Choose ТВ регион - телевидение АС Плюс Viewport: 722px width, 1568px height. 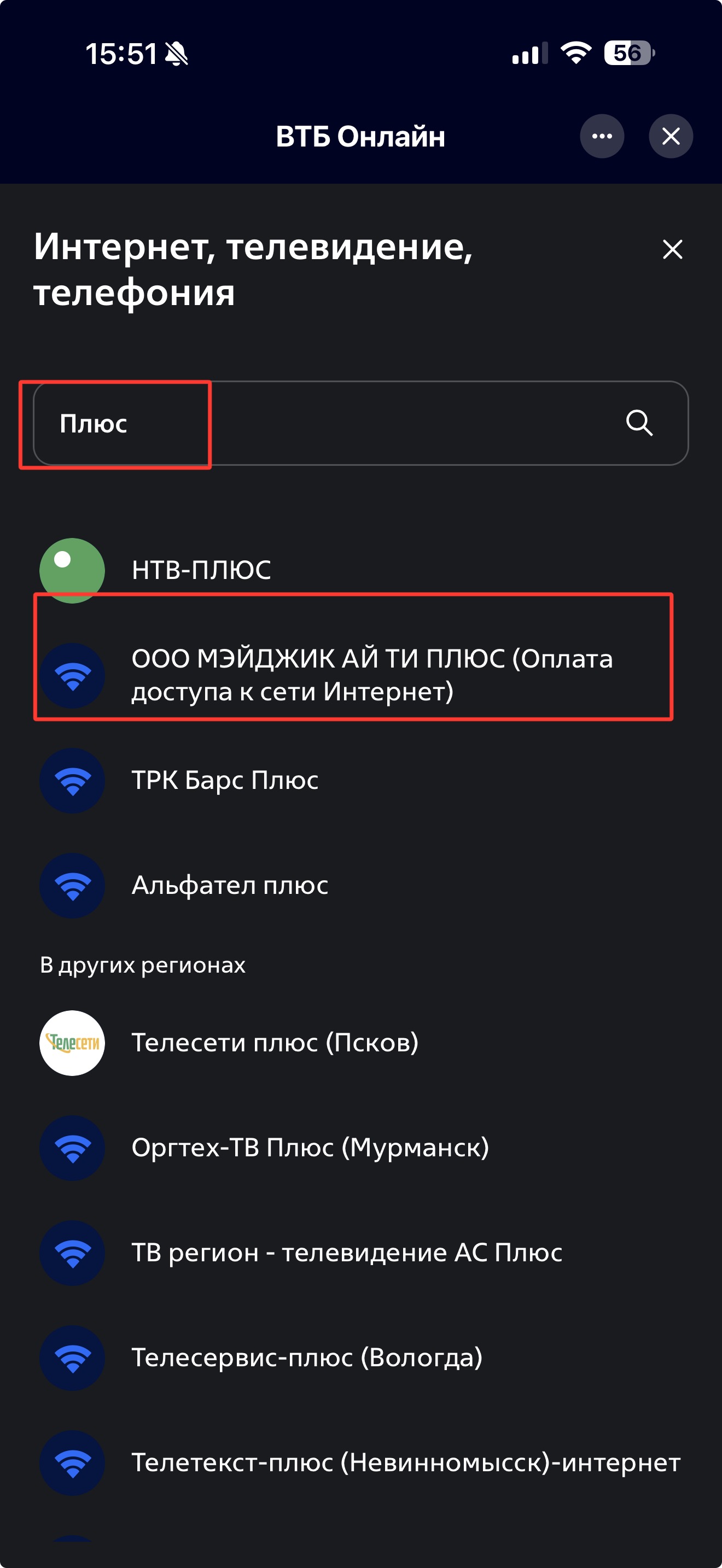point(346,1252)
